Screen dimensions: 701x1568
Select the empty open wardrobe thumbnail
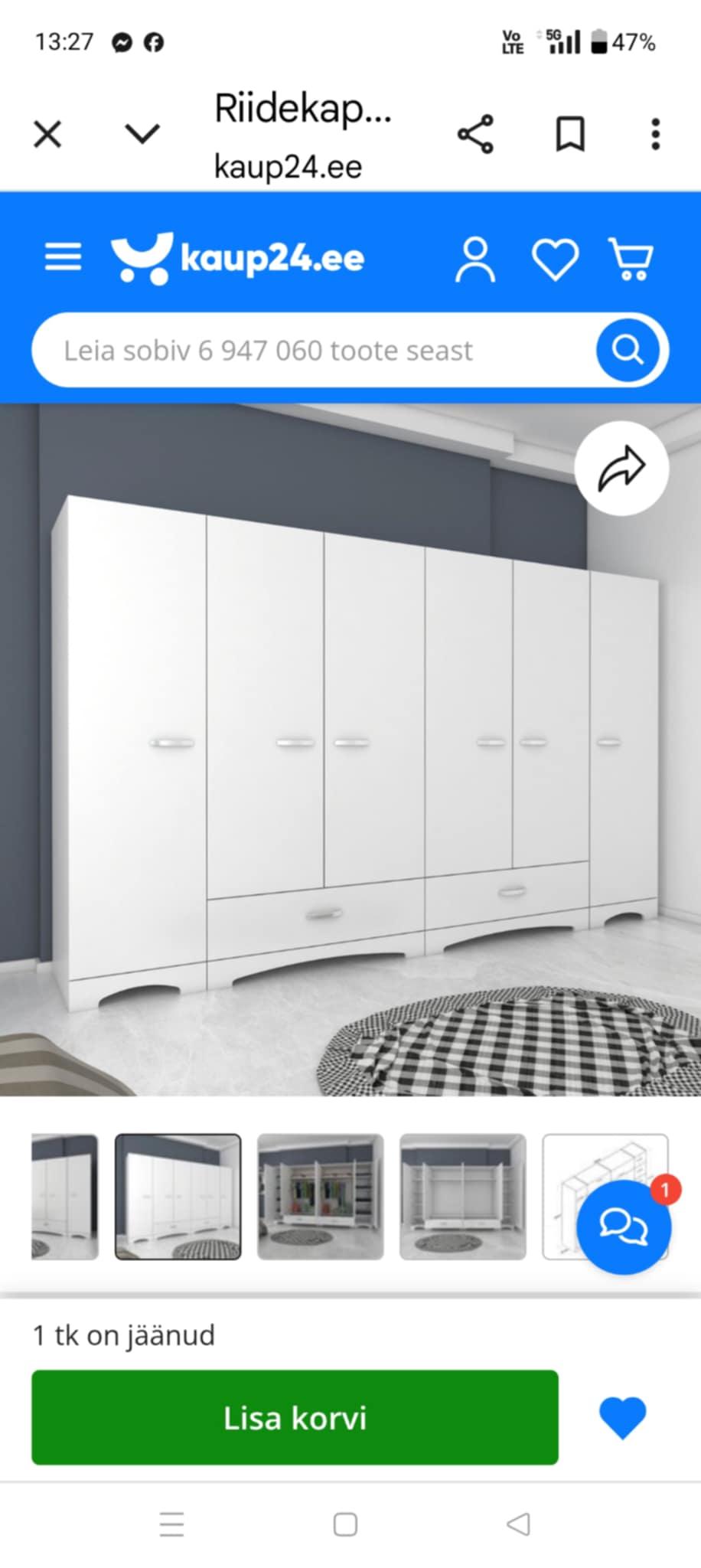coord(462,1197)
